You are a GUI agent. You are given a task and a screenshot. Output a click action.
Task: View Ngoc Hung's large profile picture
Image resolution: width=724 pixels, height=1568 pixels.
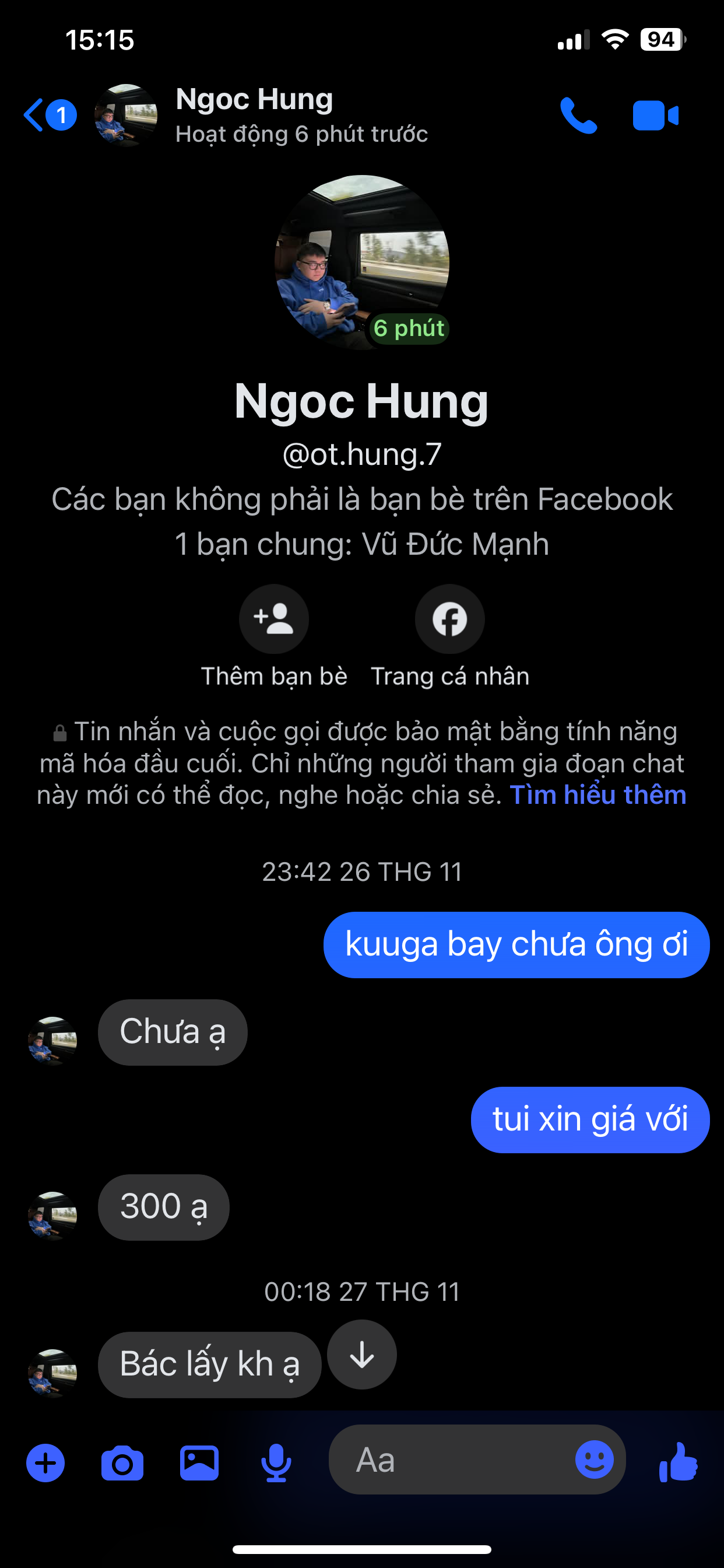click(361, 263)
